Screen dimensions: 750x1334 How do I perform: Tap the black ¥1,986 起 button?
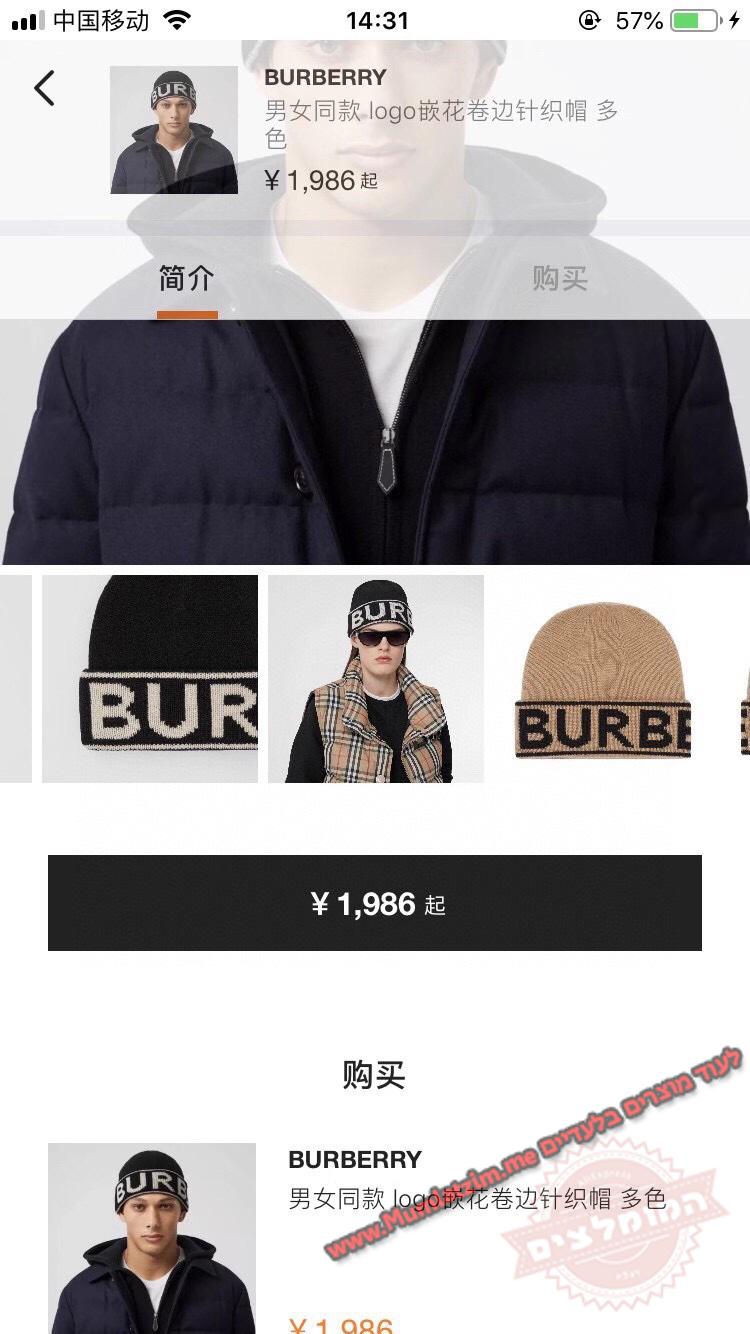tap(375, 903)
